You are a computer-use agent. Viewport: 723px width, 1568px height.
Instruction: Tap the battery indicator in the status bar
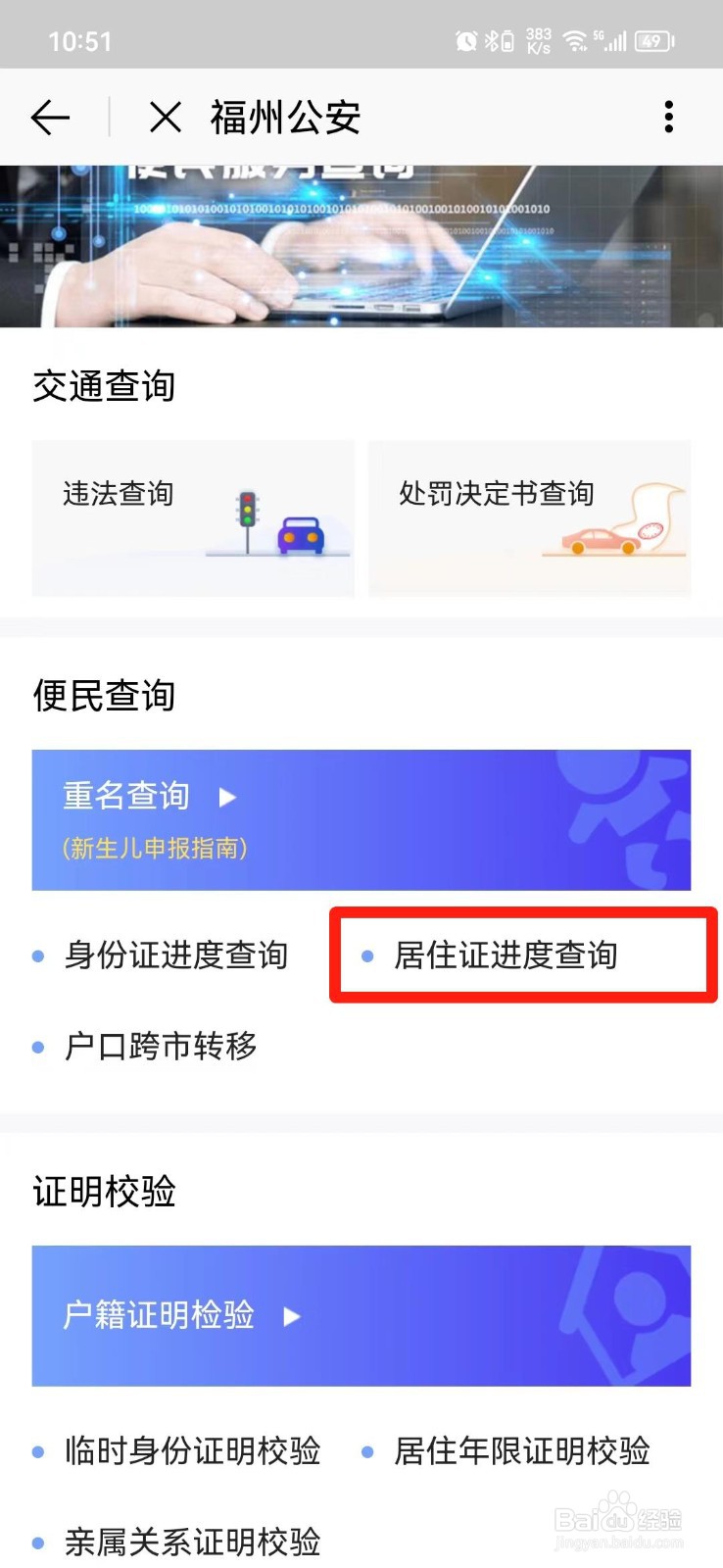point(651,40)
